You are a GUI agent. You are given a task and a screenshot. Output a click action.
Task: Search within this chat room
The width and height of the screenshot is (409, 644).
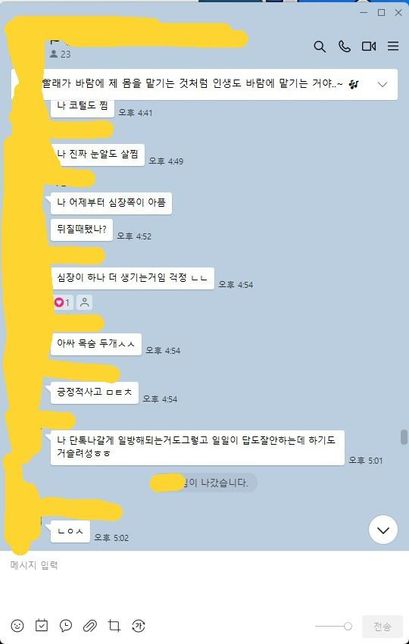pyautogui.click(x=319, y=46)
